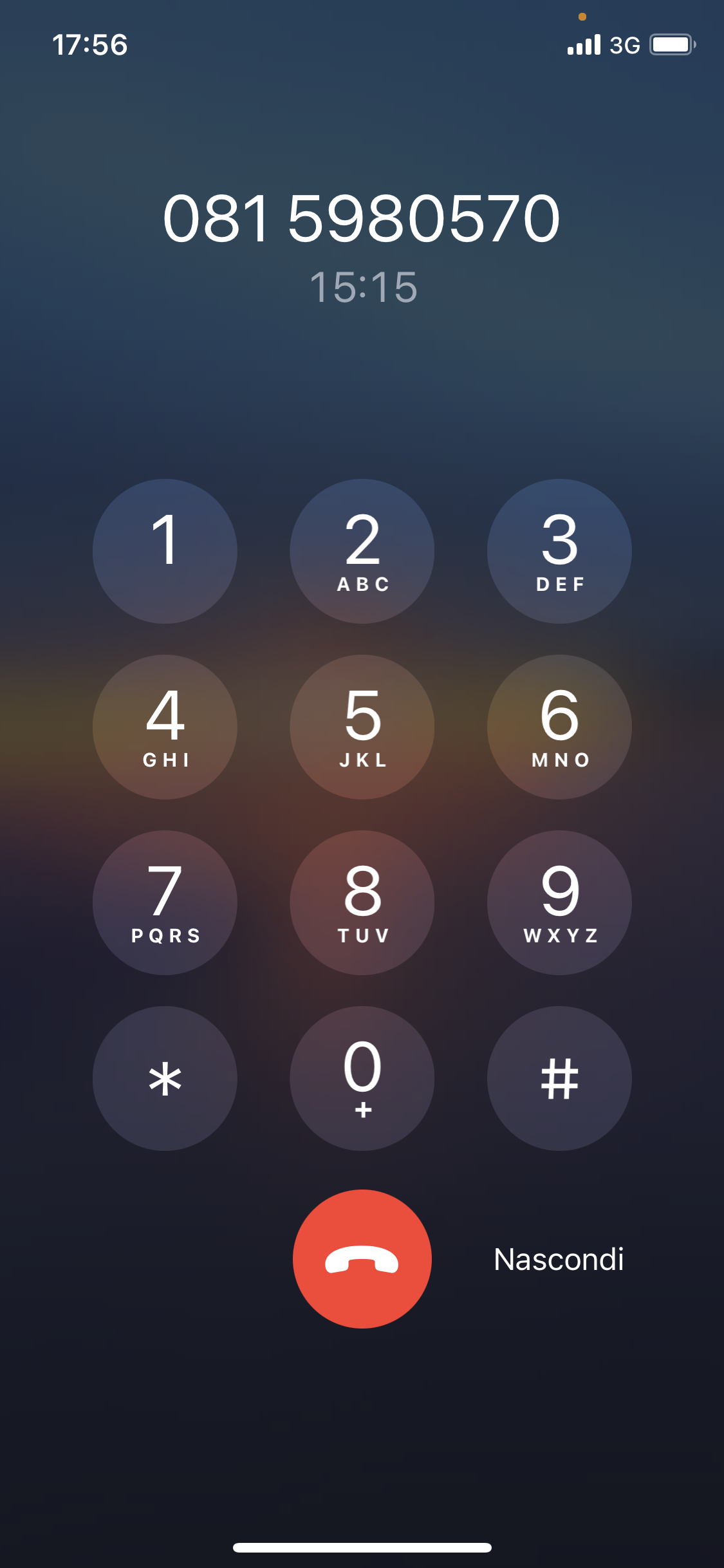The height and width of the screenshot is (1568, 724).
Task: Tap the 1 key on the keypad
Action: [165, 551]
